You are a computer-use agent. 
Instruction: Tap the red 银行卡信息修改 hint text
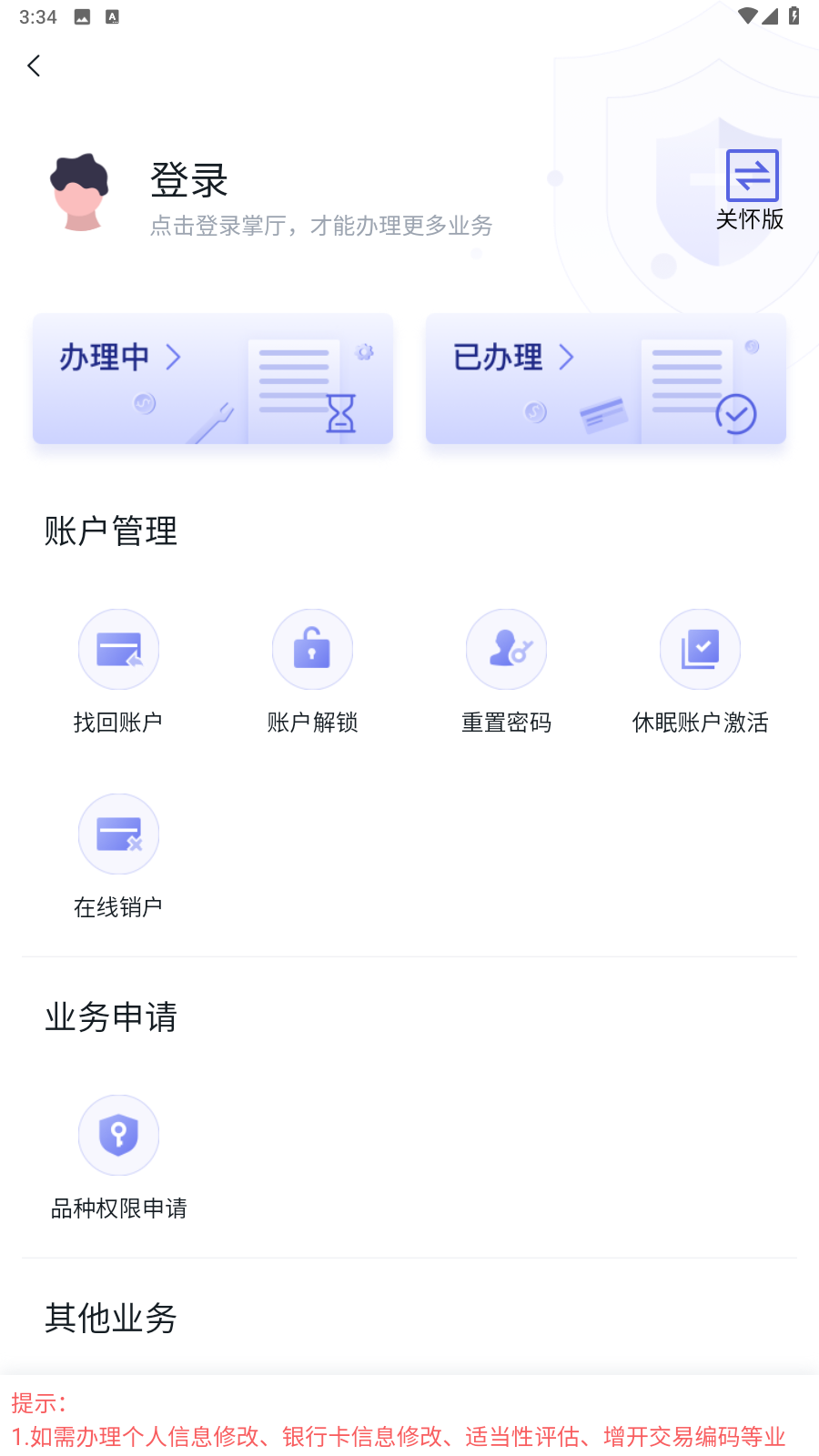click(x=362, y=1436)
